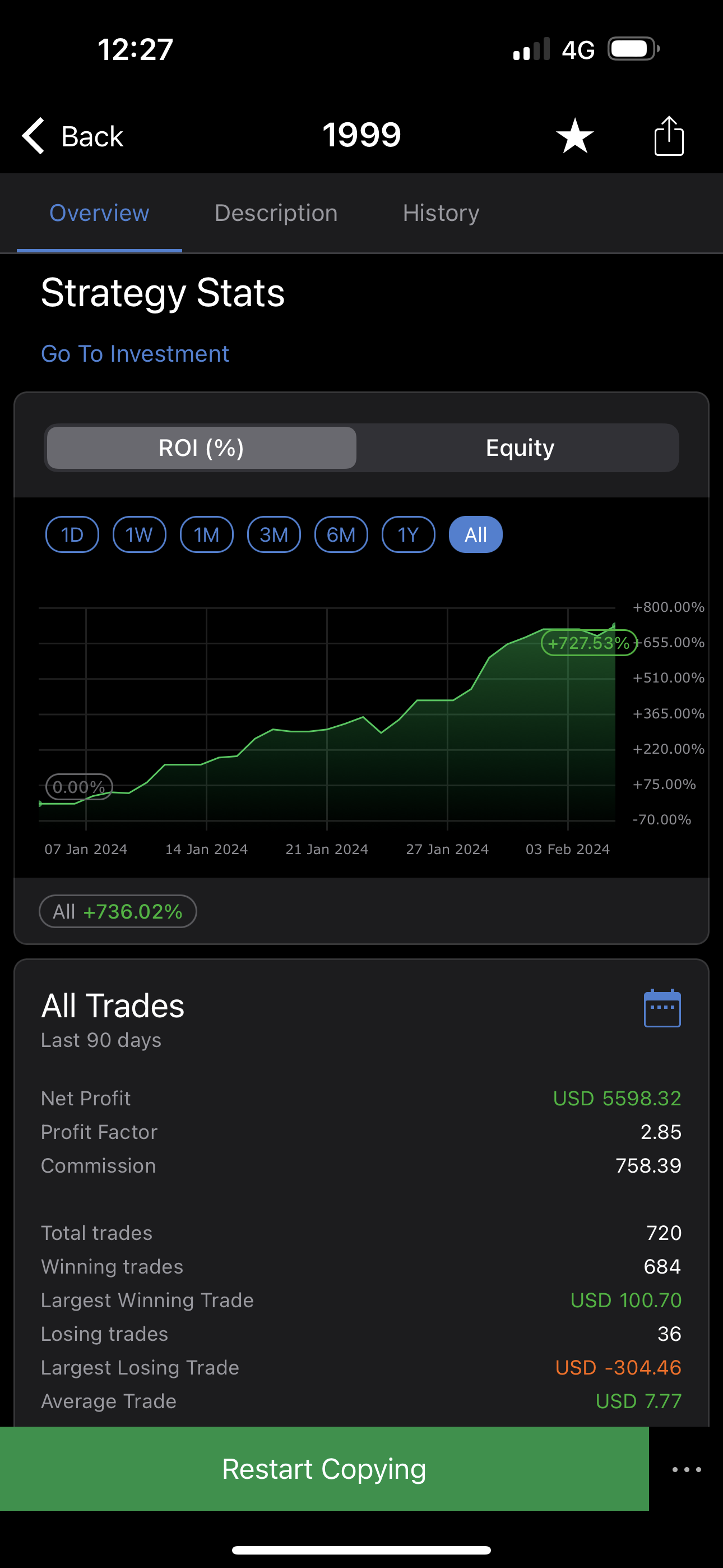Screen dimensions: 723x1568
Task: Select the 6M range chip
Action: 341,534
